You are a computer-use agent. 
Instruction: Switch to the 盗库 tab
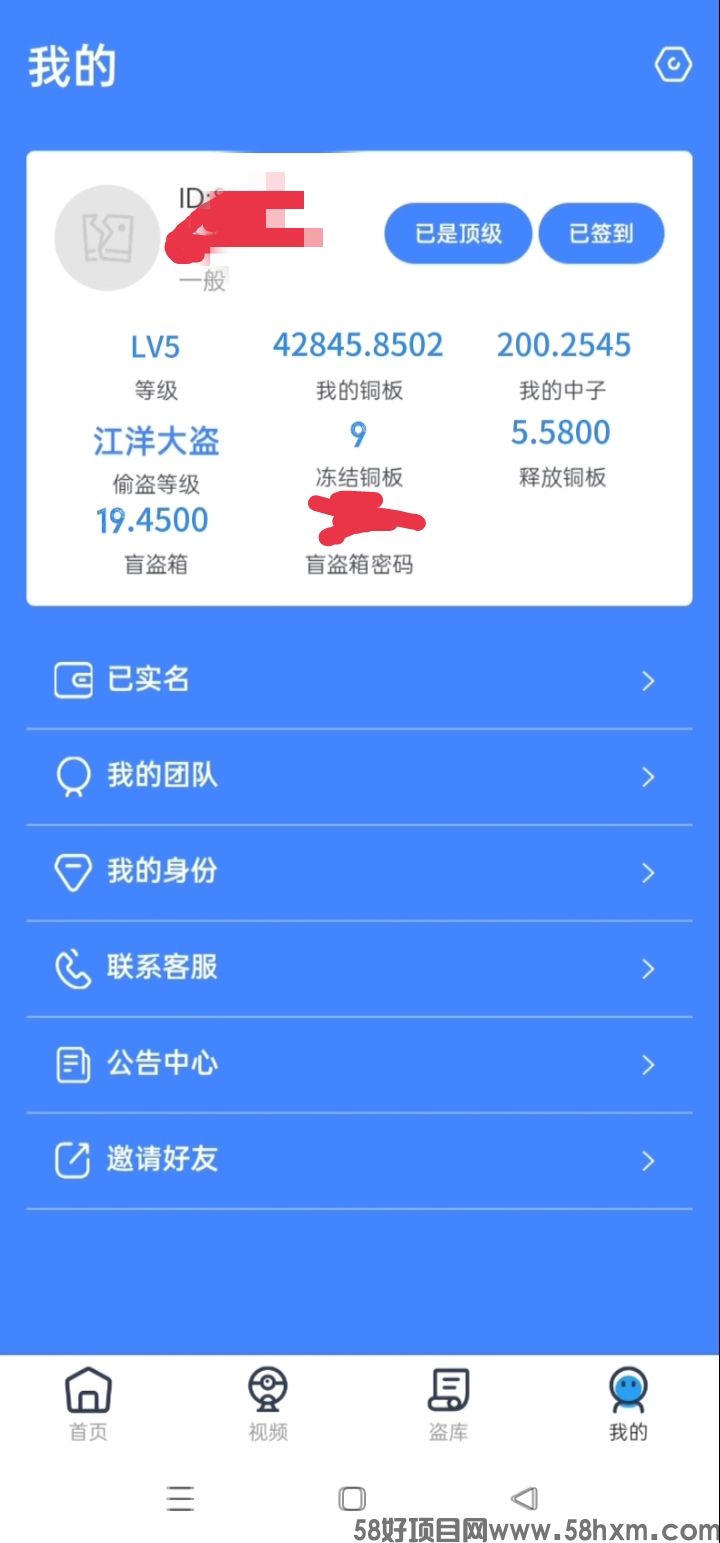tap(448, 1404)
